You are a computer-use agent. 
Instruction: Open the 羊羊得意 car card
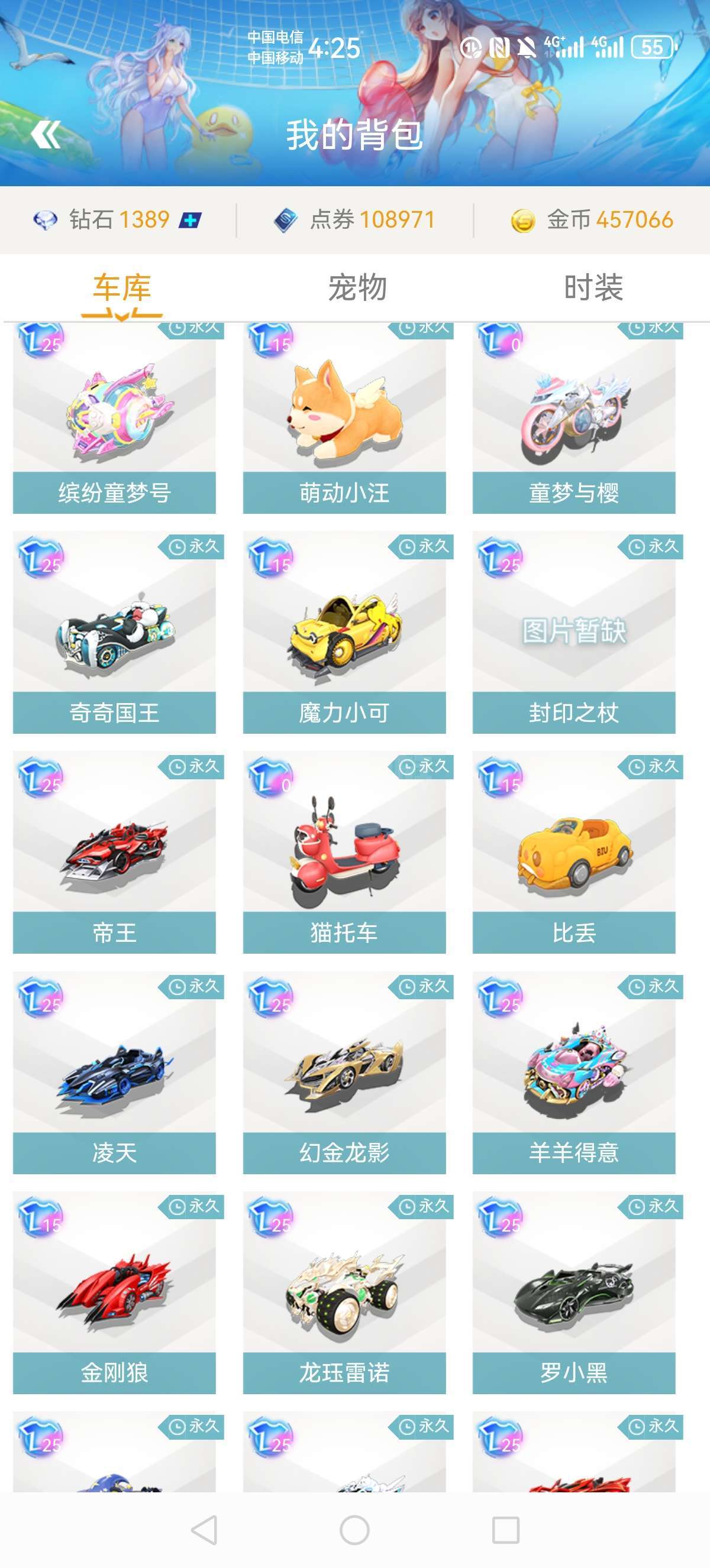click(573, 1073)
